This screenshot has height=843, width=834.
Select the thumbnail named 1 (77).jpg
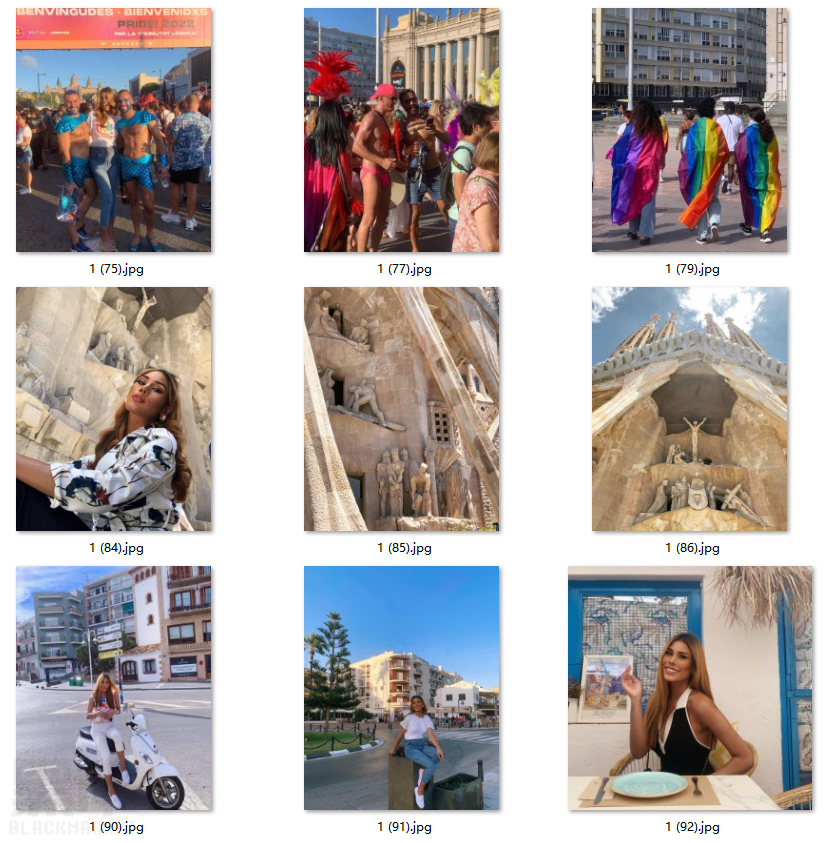point(401,130)
